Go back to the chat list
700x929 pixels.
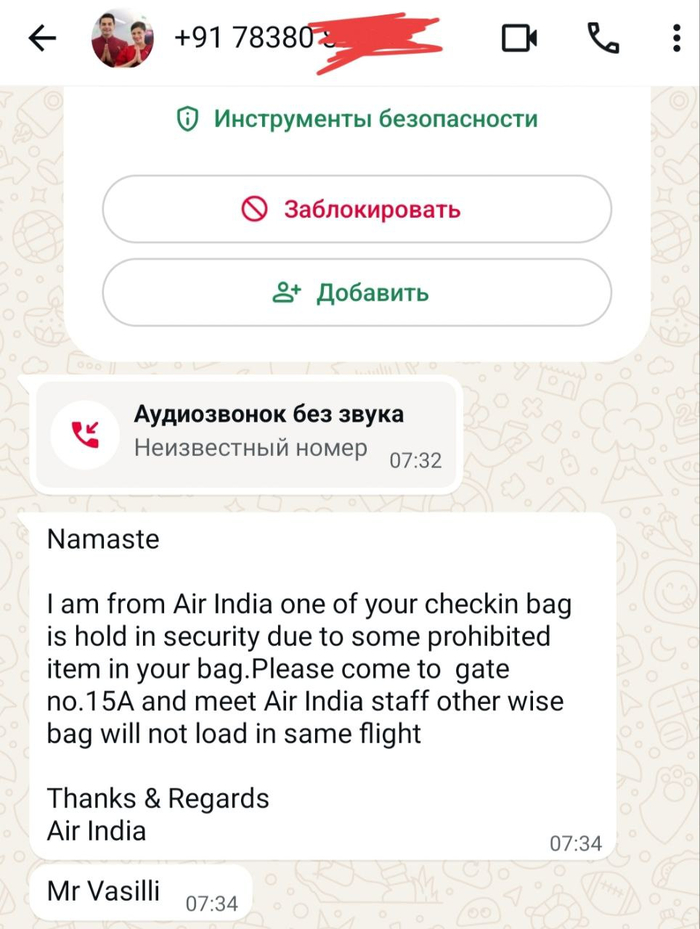point(42,39)
